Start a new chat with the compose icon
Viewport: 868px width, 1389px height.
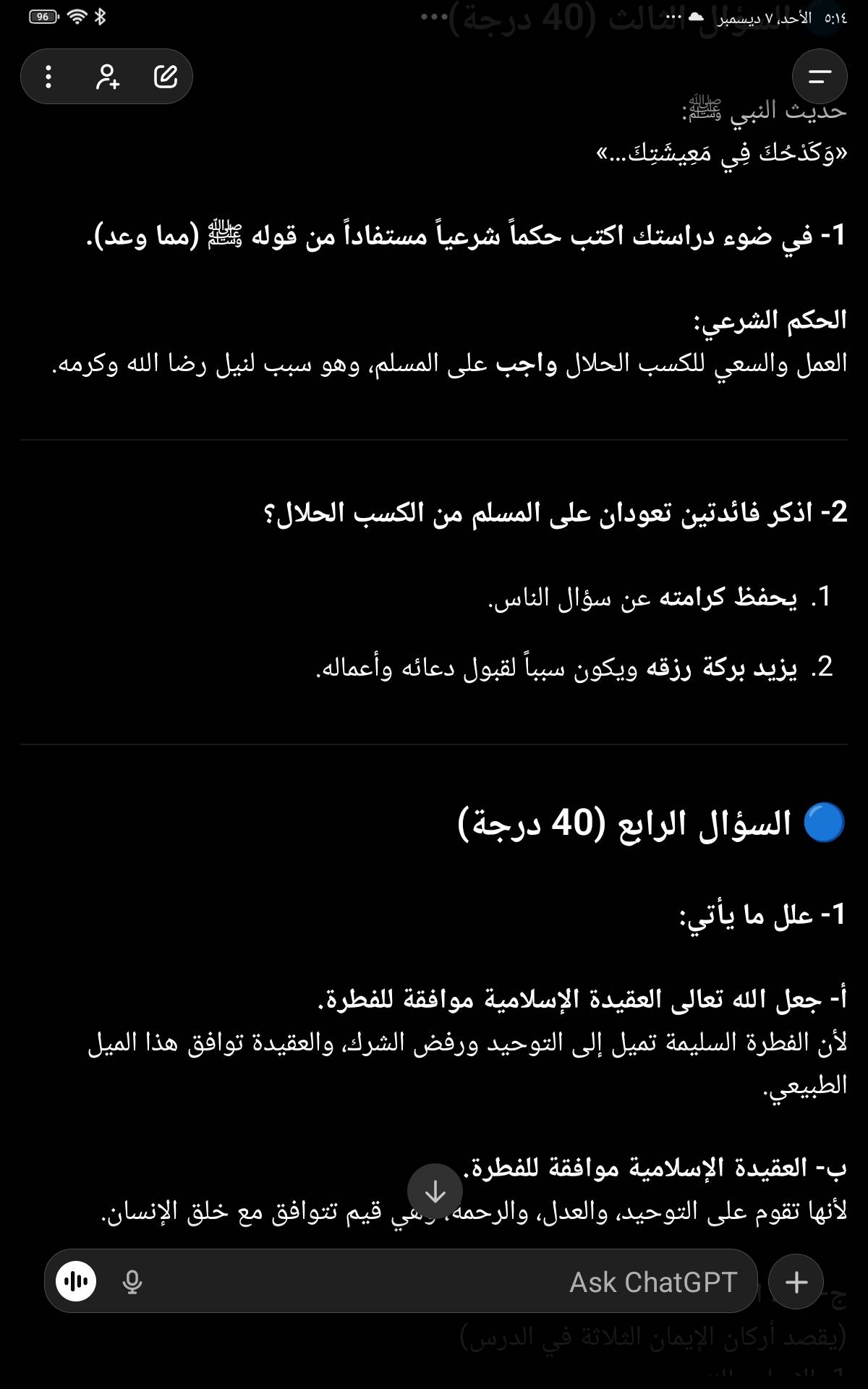(x=166, y=77)
